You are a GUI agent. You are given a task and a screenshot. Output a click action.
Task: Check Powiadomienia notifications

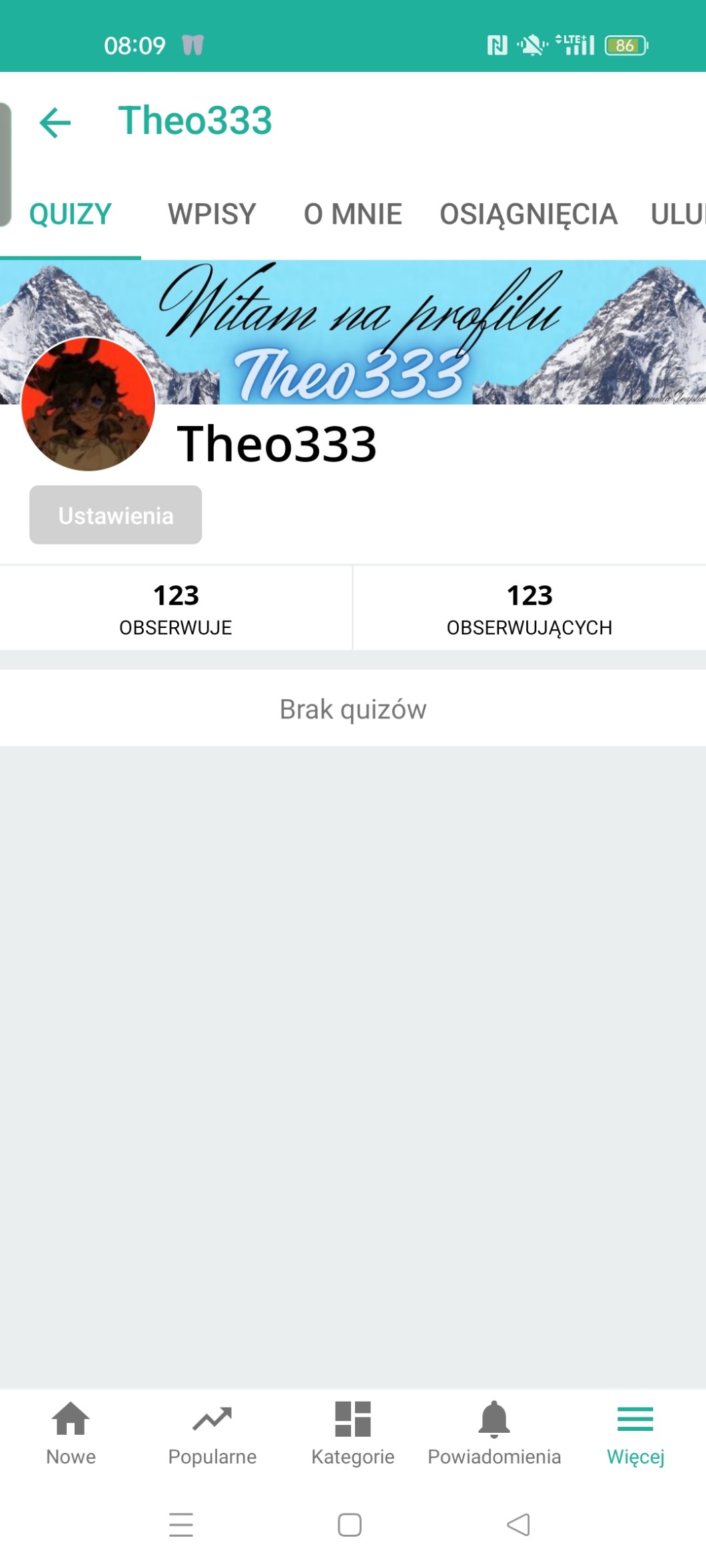tap(494, 1432)
